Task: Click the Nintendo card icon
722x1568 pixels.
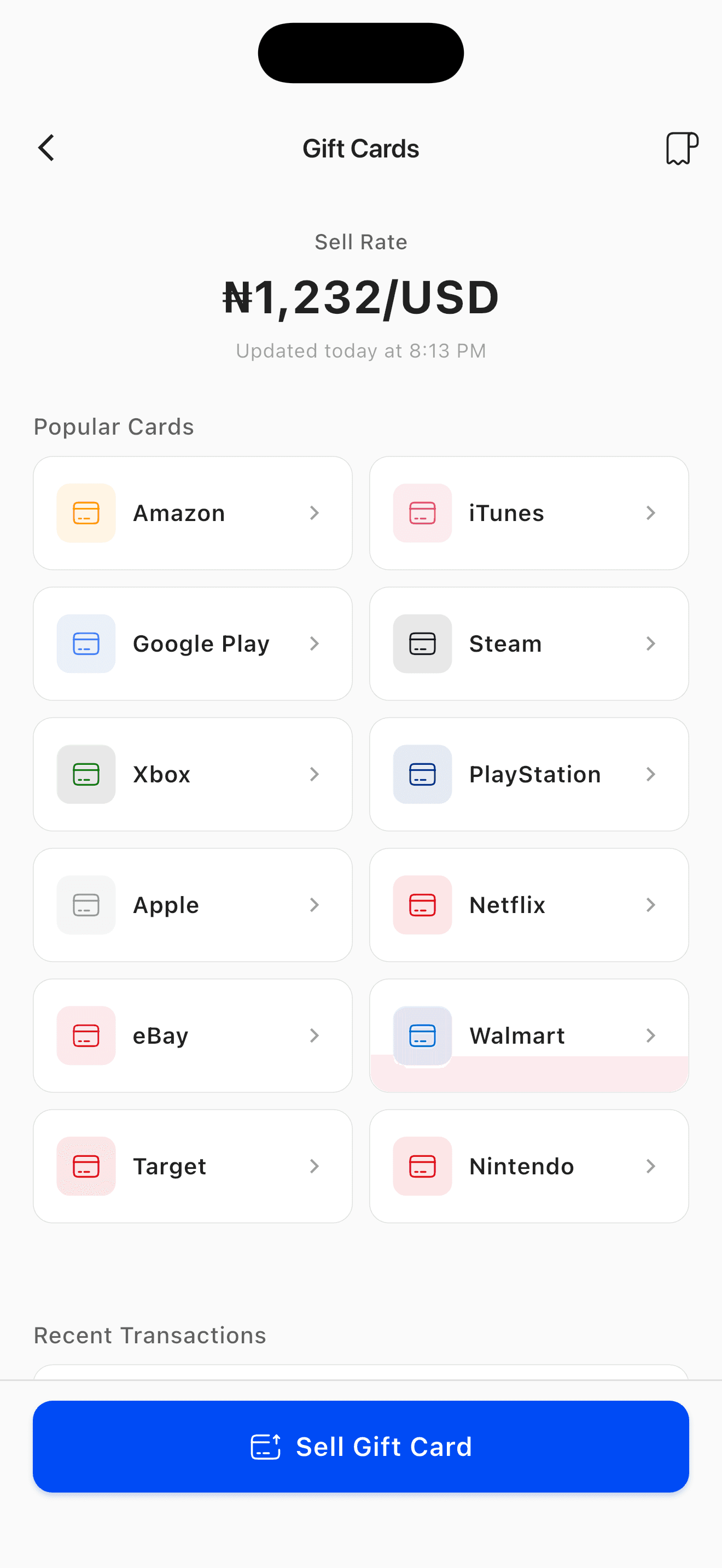Action: pos(422,1166)
